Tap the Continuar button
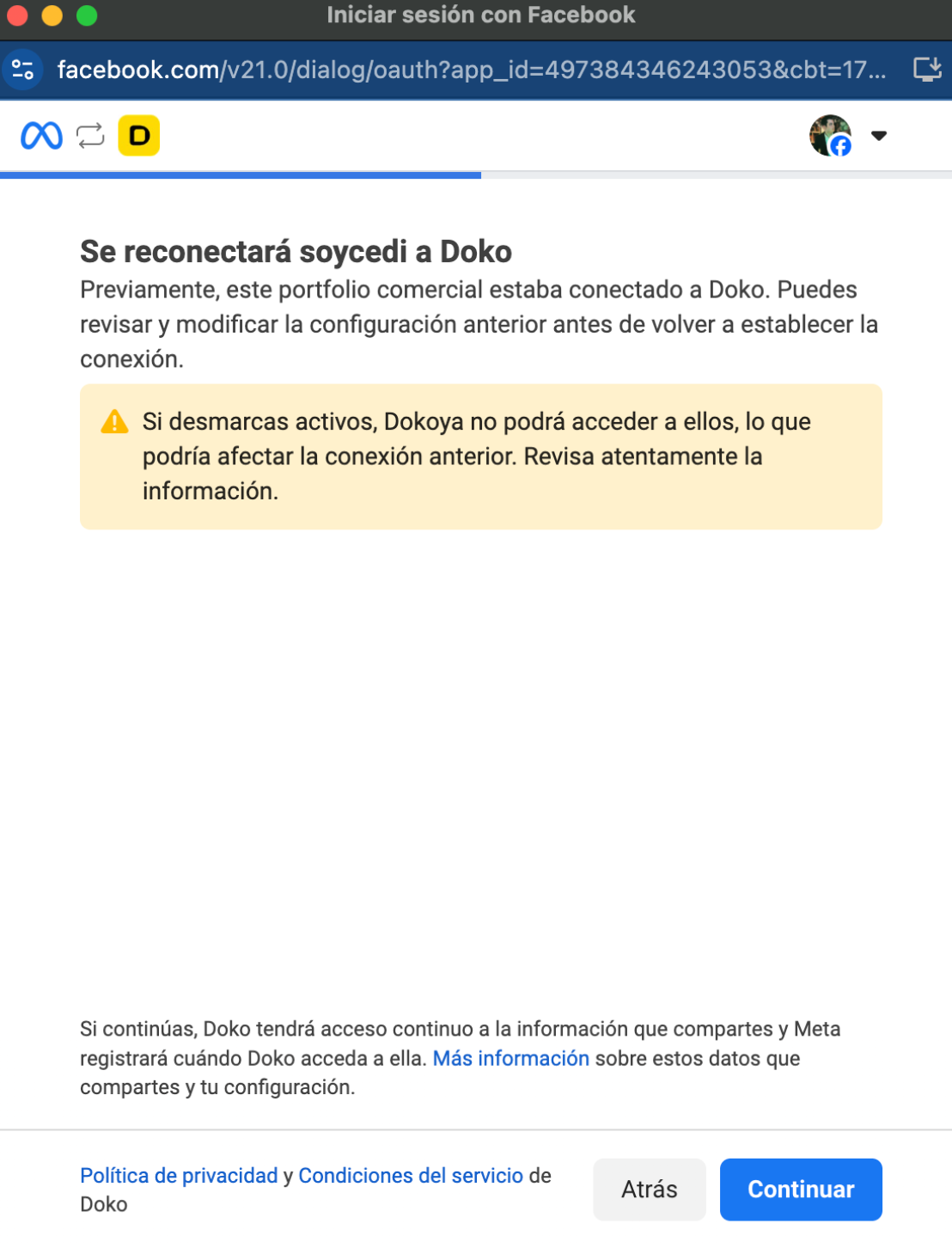Screen dimensions: 952x1248 (800, 1189)
